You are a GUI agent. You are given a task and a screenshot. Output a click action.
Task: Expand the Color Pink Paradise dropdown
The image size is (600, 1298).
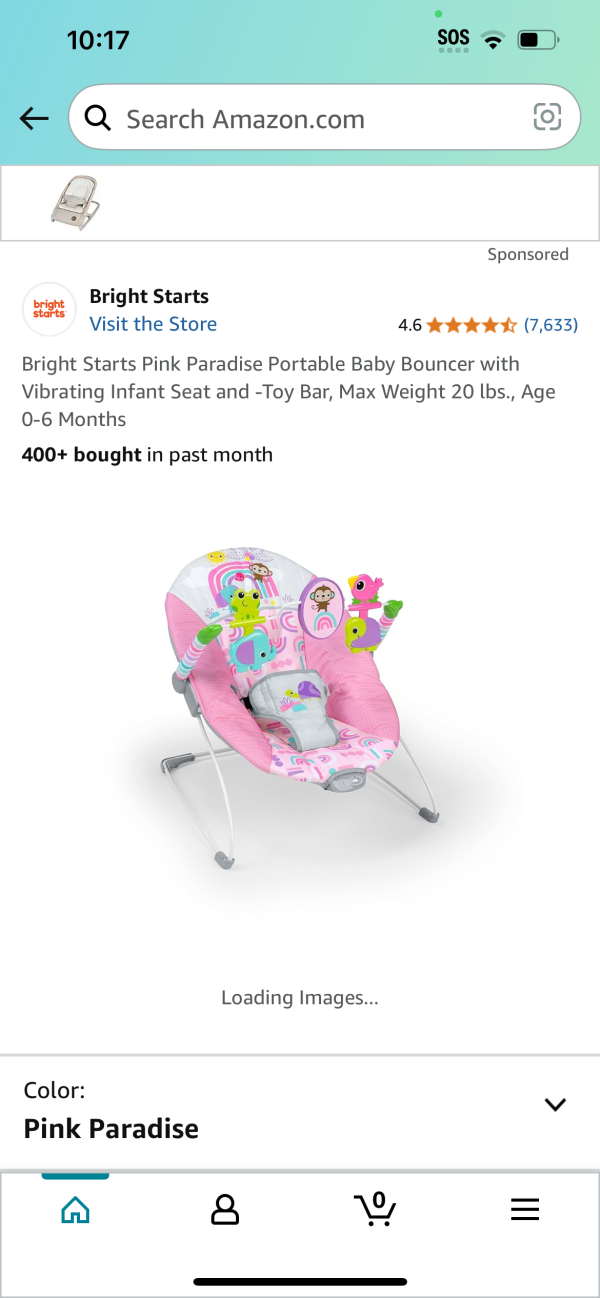click(x=554, y=1105)
